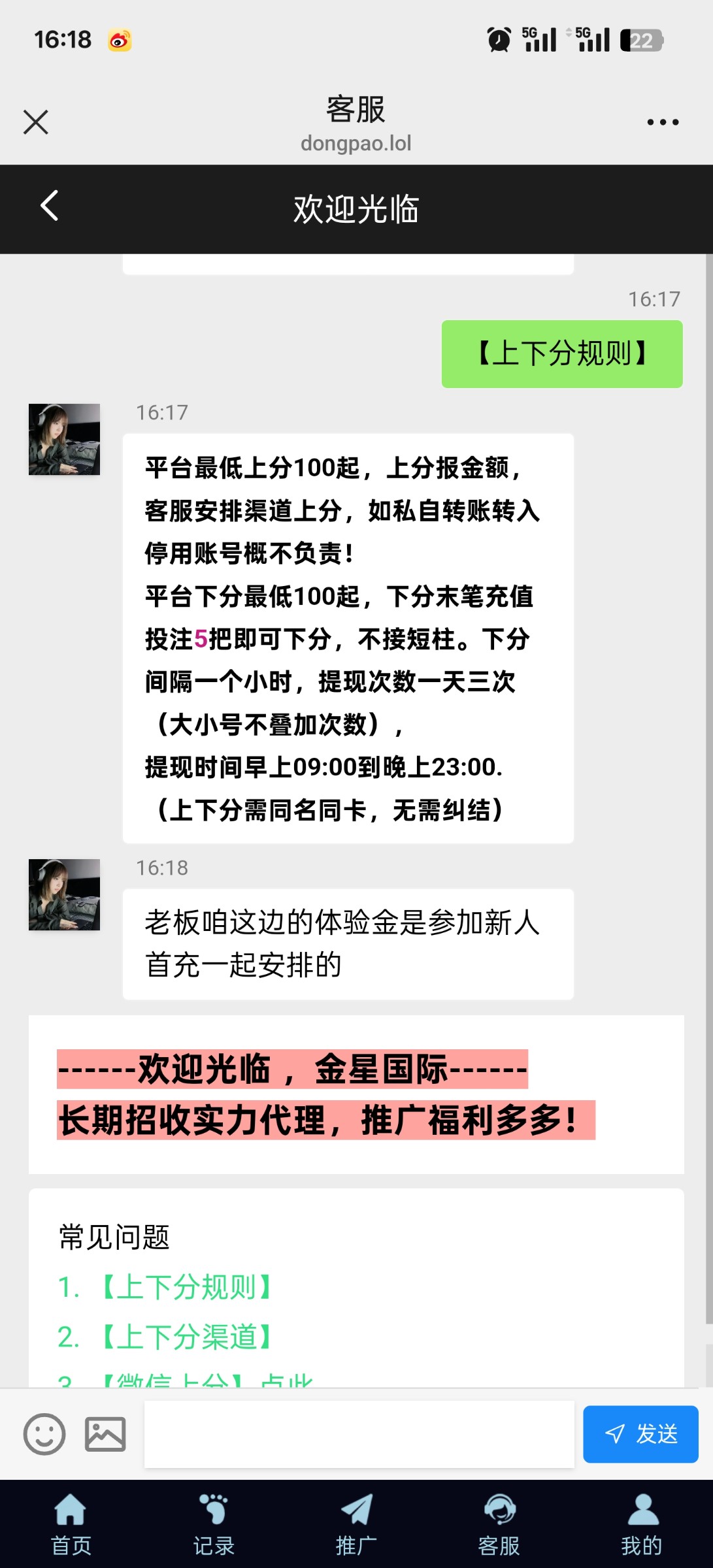Focus the message input field
This screenshot has height=1568, width=713.
(x=358, y=1434)
